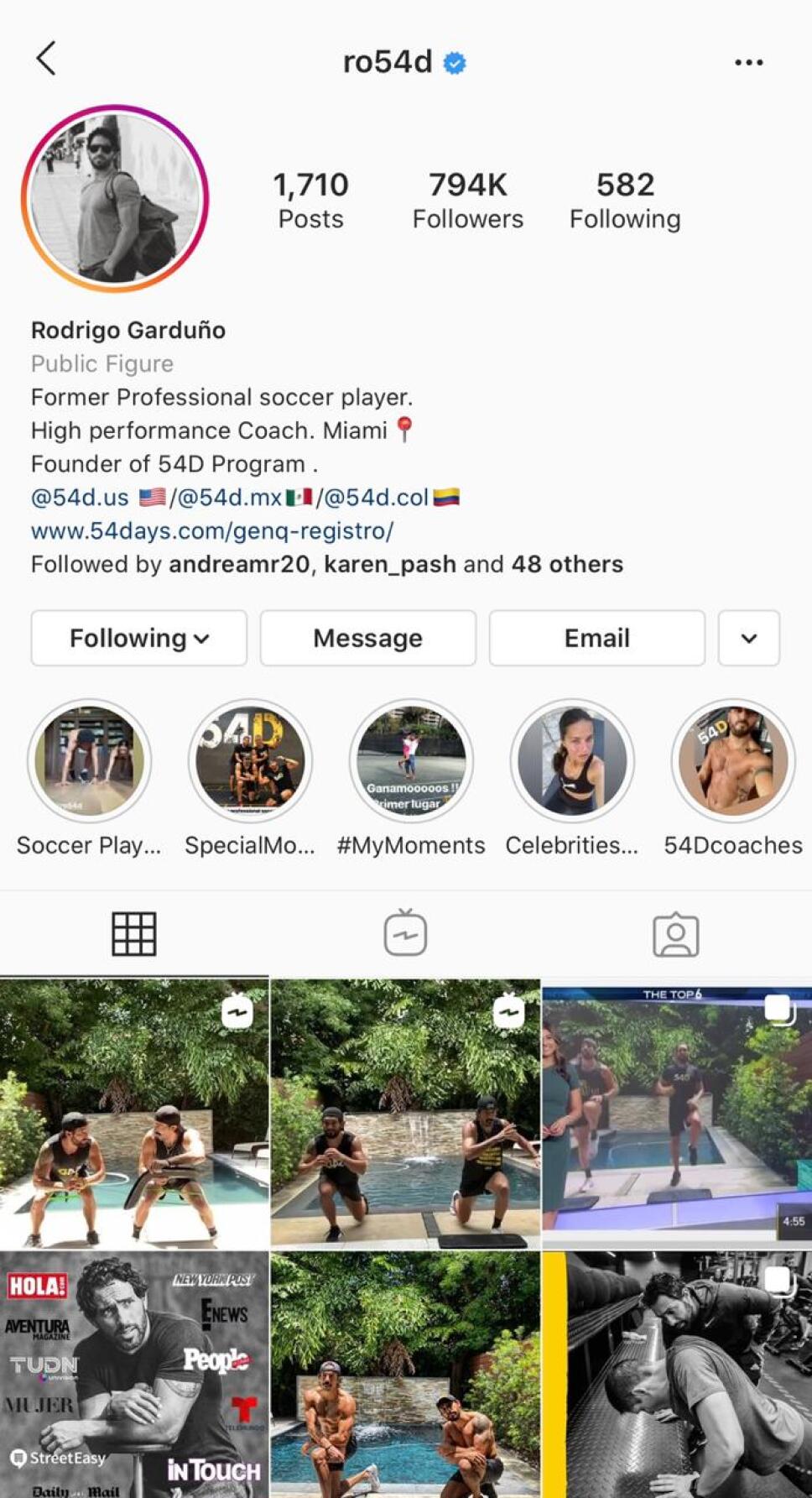This screenshot has width=812, height=1498.
Task: Open THE TOP 6 TV segment post
Action: pyautogui.click(x=676, y=1114)
